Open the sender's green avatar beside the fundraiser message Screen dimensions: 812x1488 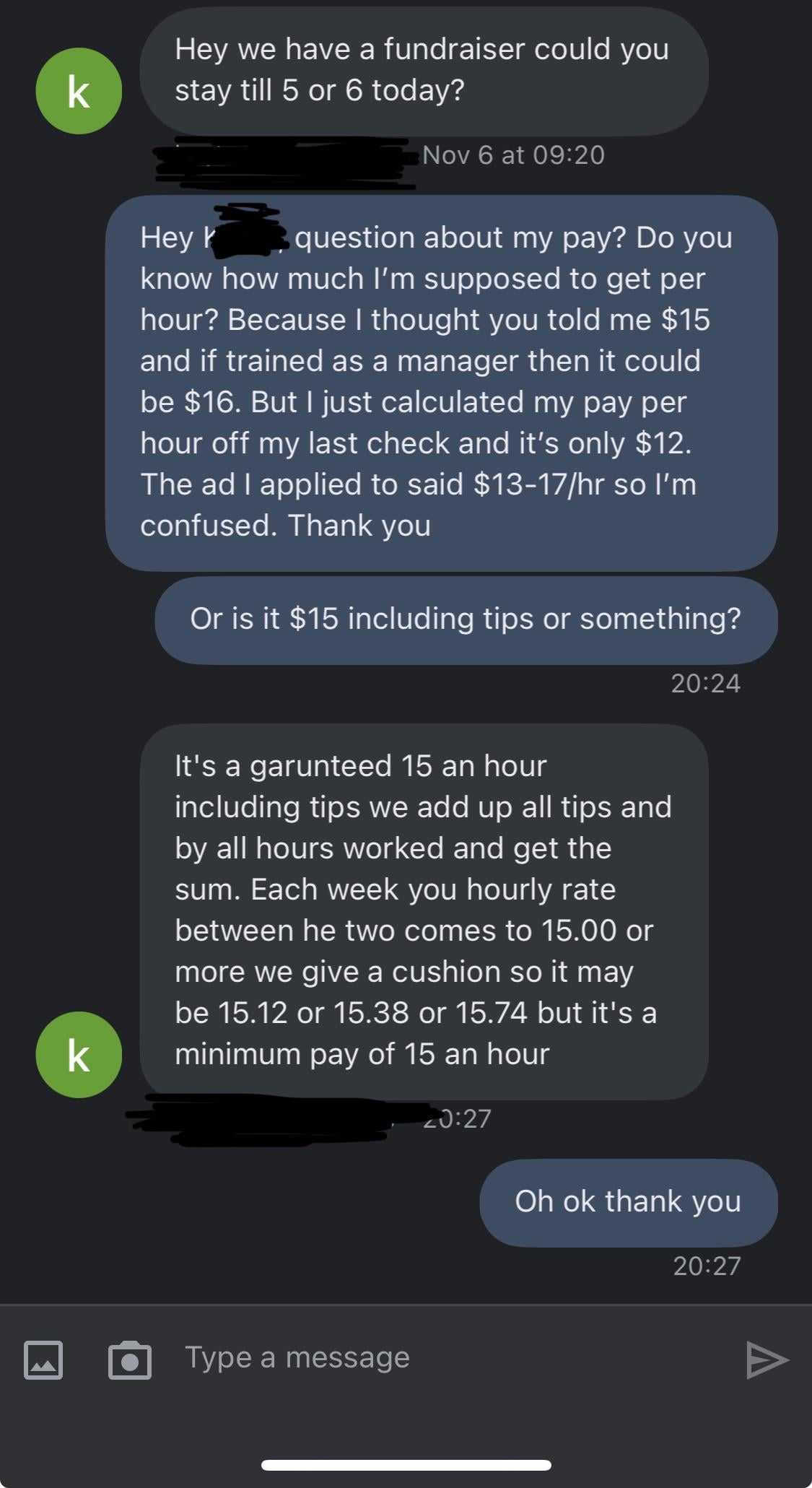(x=79, y=91)
